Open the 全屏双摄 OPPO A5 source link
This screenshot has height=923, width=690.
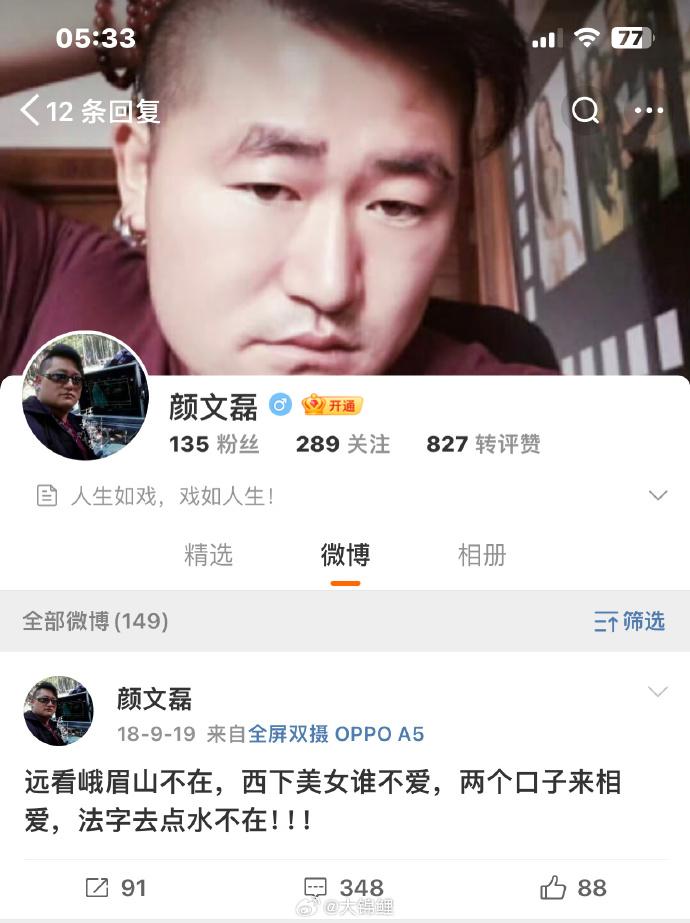click(x=336, y=734)
